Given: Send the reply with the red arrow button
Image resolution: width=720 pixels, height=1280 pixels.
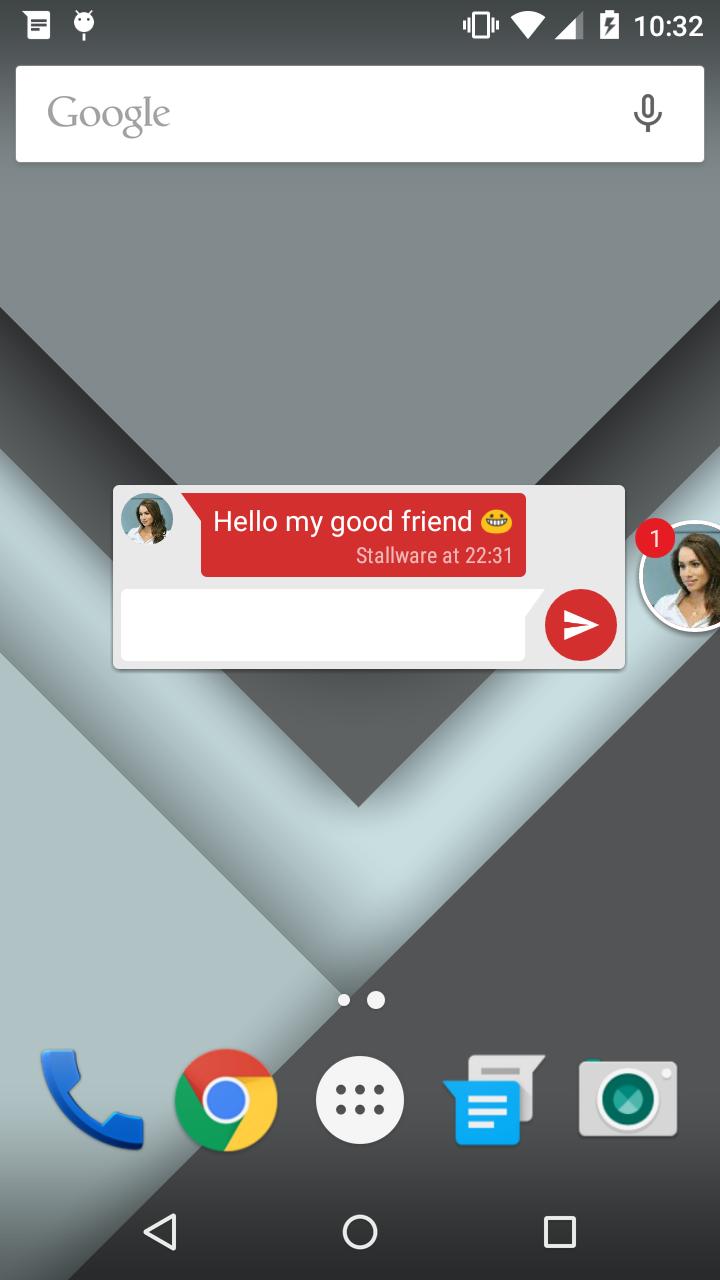Looking at the screenshot, I should point(580,625).
